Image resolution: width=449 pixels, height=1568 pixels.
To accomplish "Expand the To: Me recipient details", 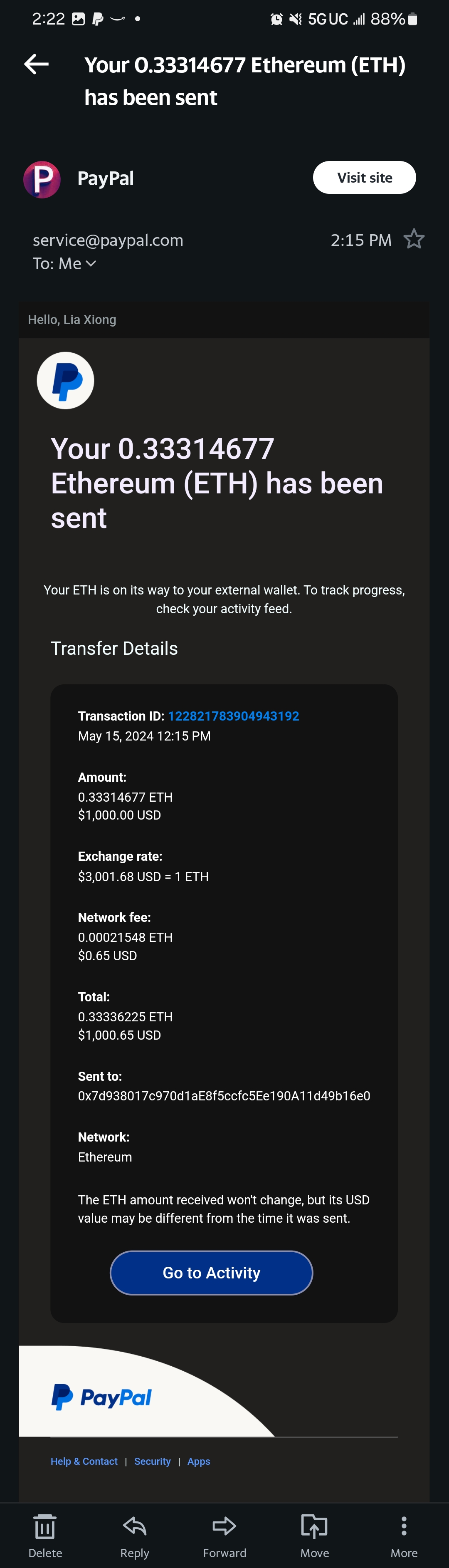I will [x=64, y=264].
